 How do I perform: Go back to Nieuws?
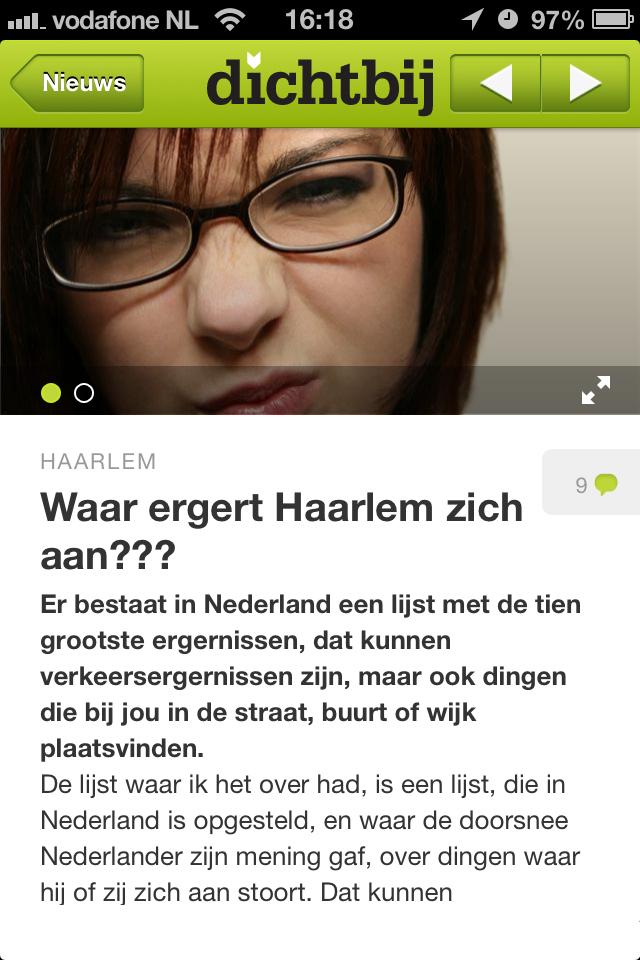(78, 83)
